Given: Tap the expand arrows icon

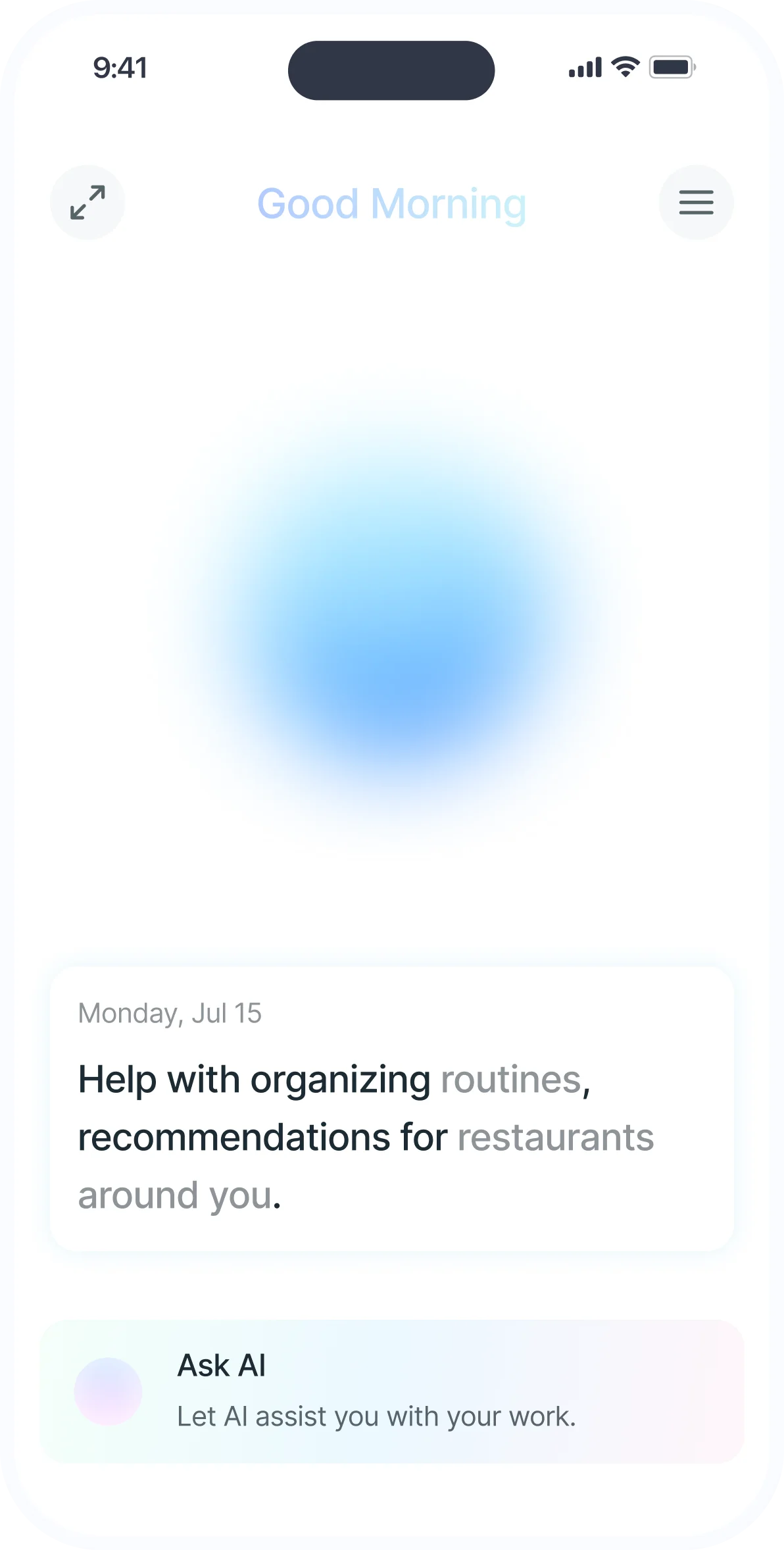Looking at the screenshot, I should click(87, 202).
